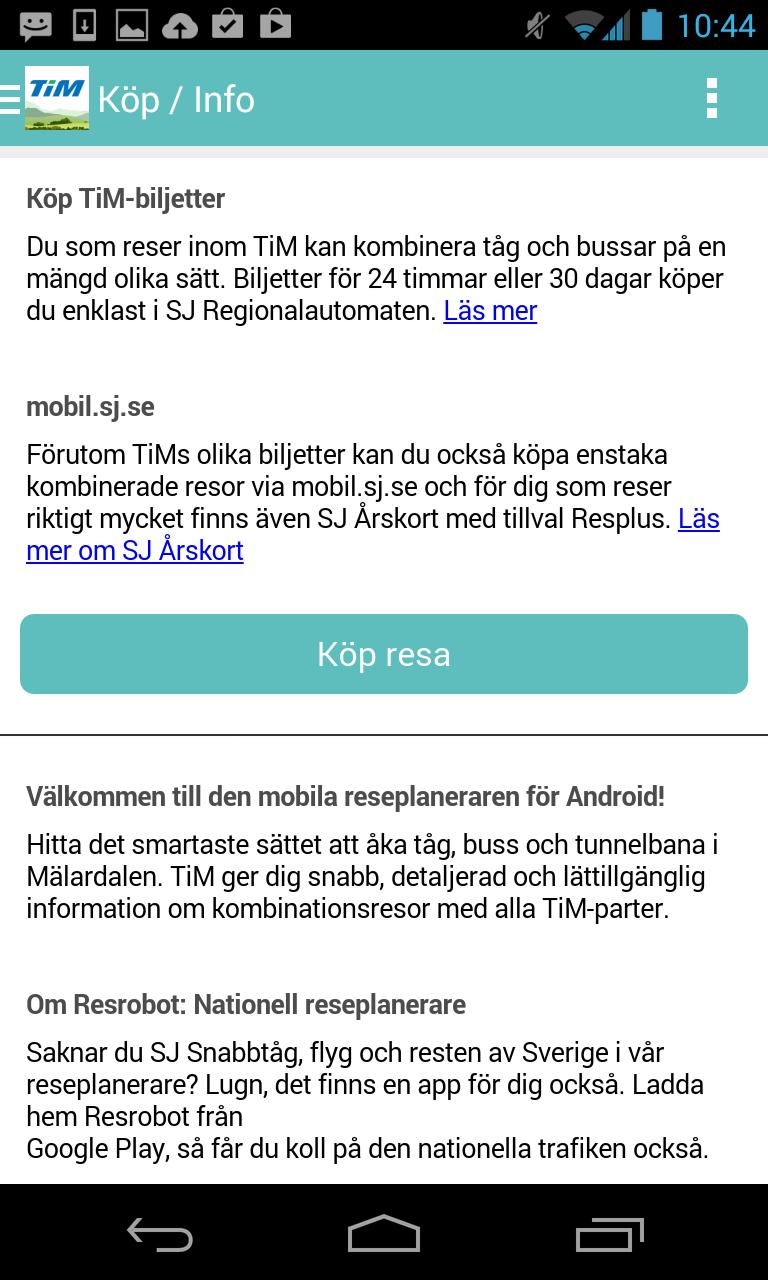Follow the 'Läs mer' link about TiM-biljetter
768x1280 pixels.
490,311
